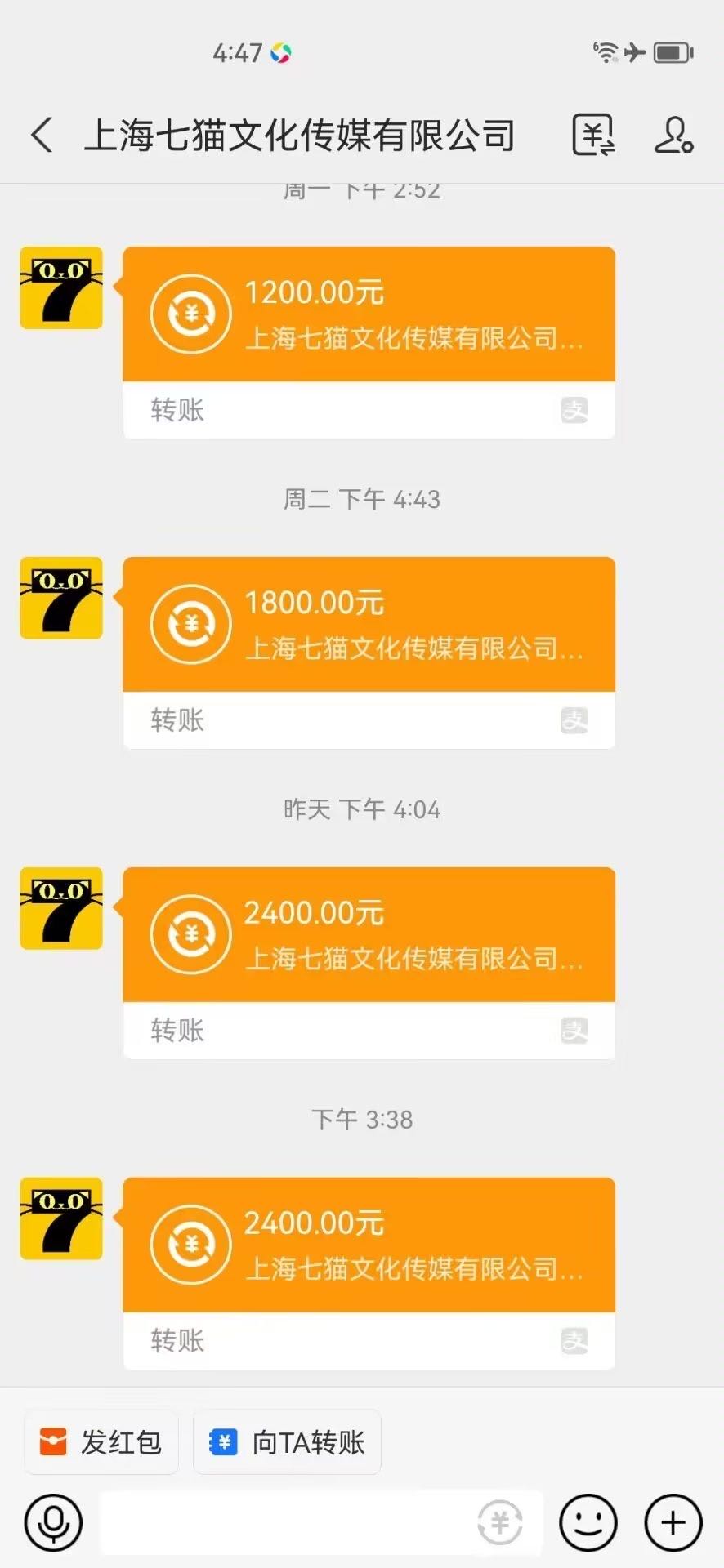Tap the yuan transfer icon inside input box
724x1568 pixels.
(x=500, y=1523)
